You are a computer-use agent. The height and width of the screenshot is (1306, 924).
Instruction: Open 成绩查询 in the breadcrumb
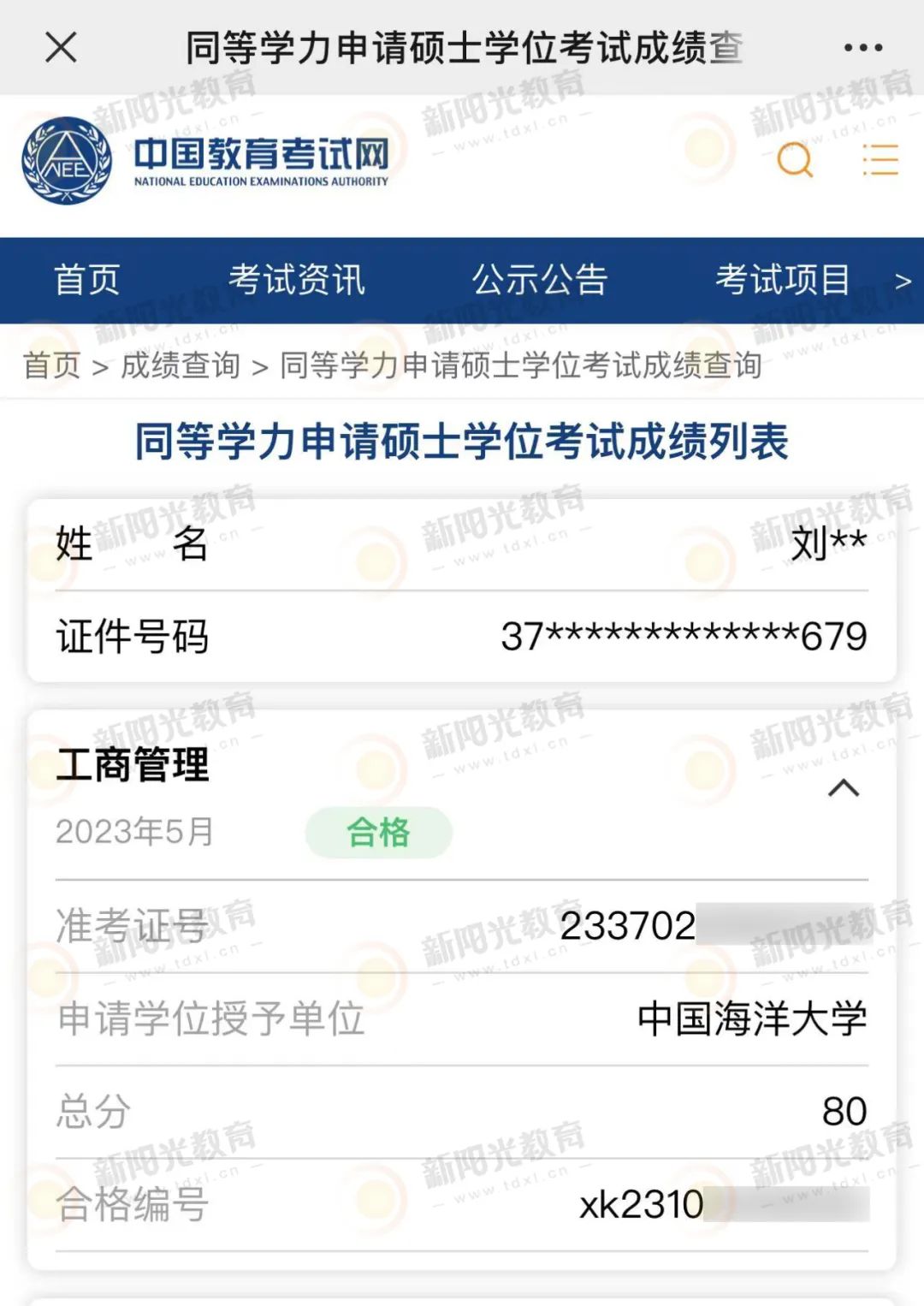[180, 365]
